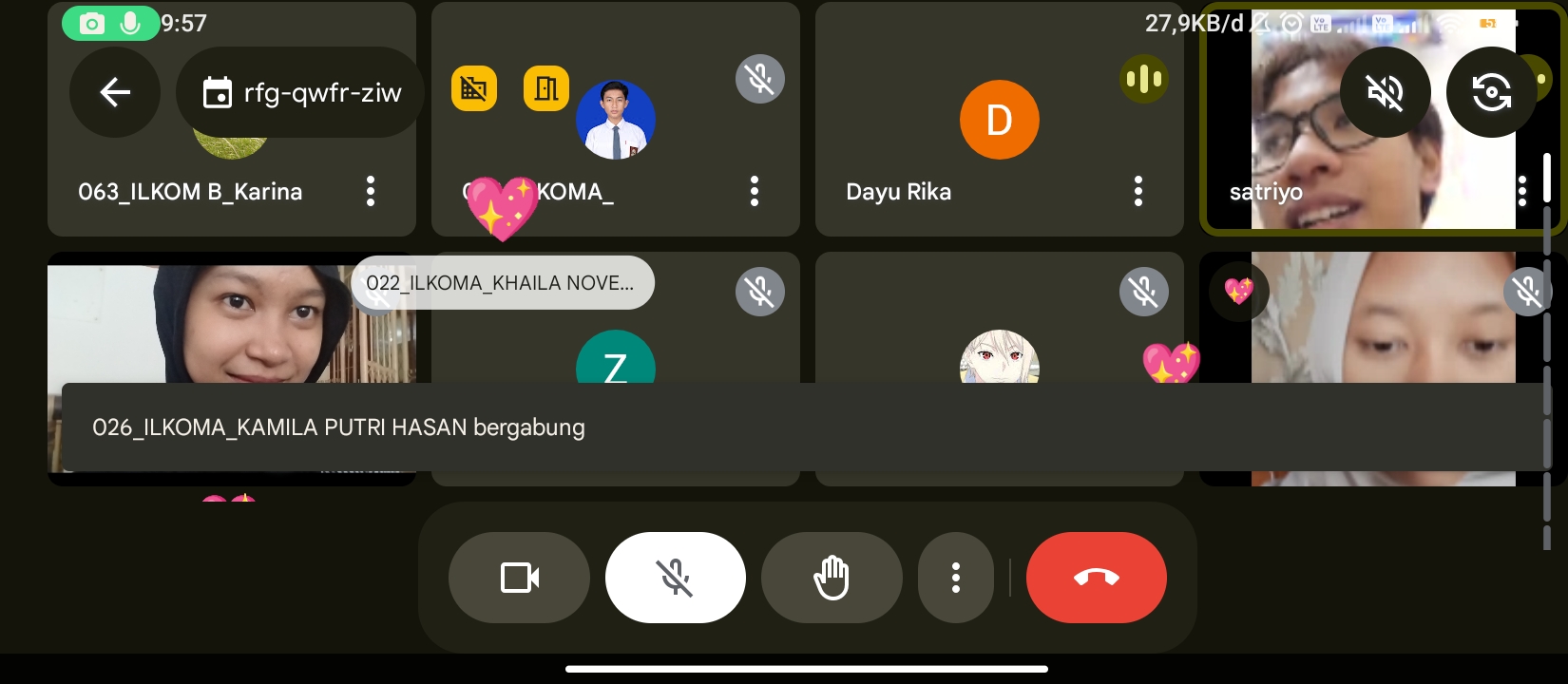Open options for Dayu Rika

pyautogui.click(x=1138, y=191)
